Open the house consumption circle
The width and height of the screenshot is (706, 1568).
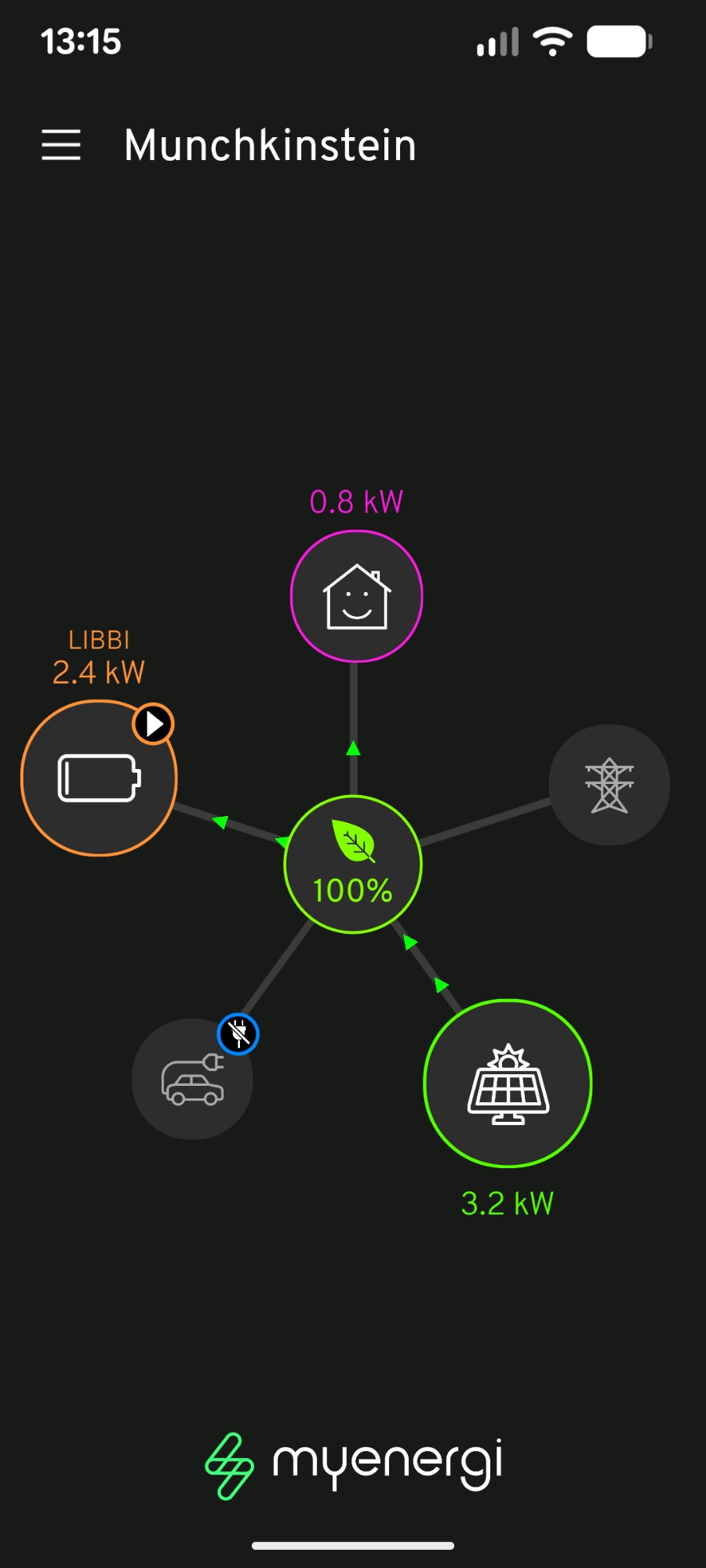click(356, 597)
